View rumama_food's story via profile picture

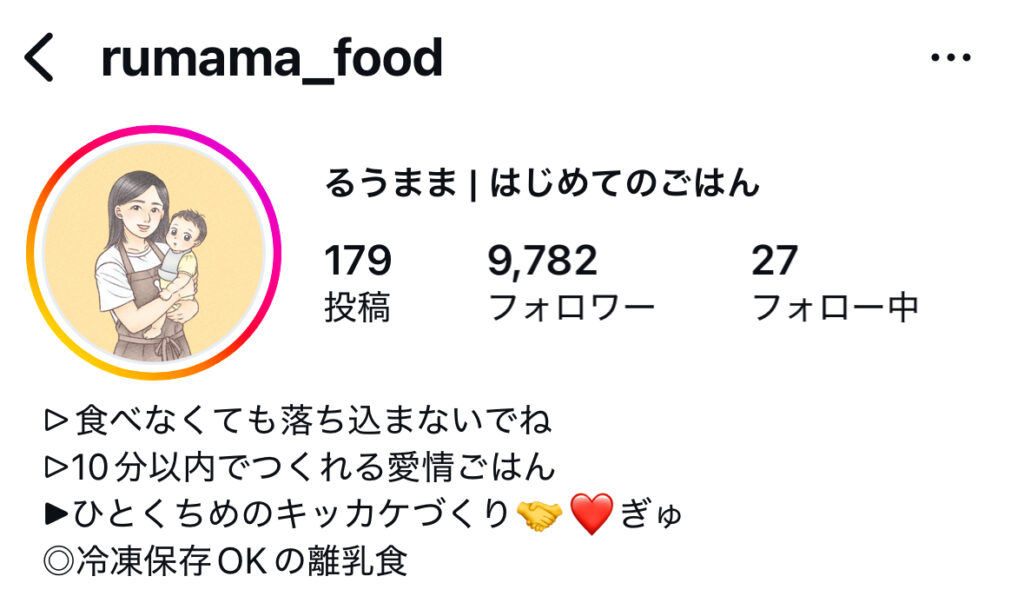(x=153, y=253)
